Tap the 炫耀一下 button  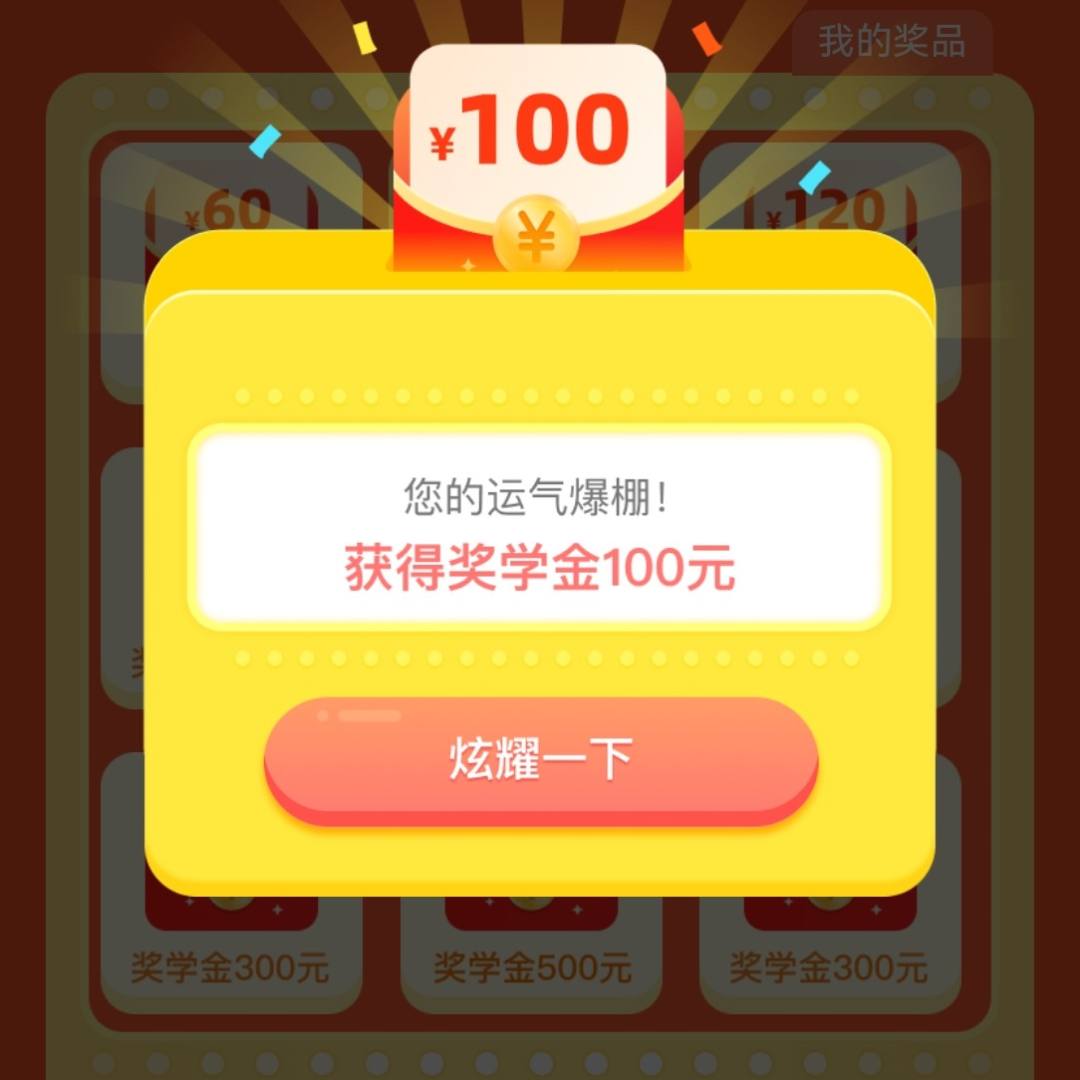point(541,759)
